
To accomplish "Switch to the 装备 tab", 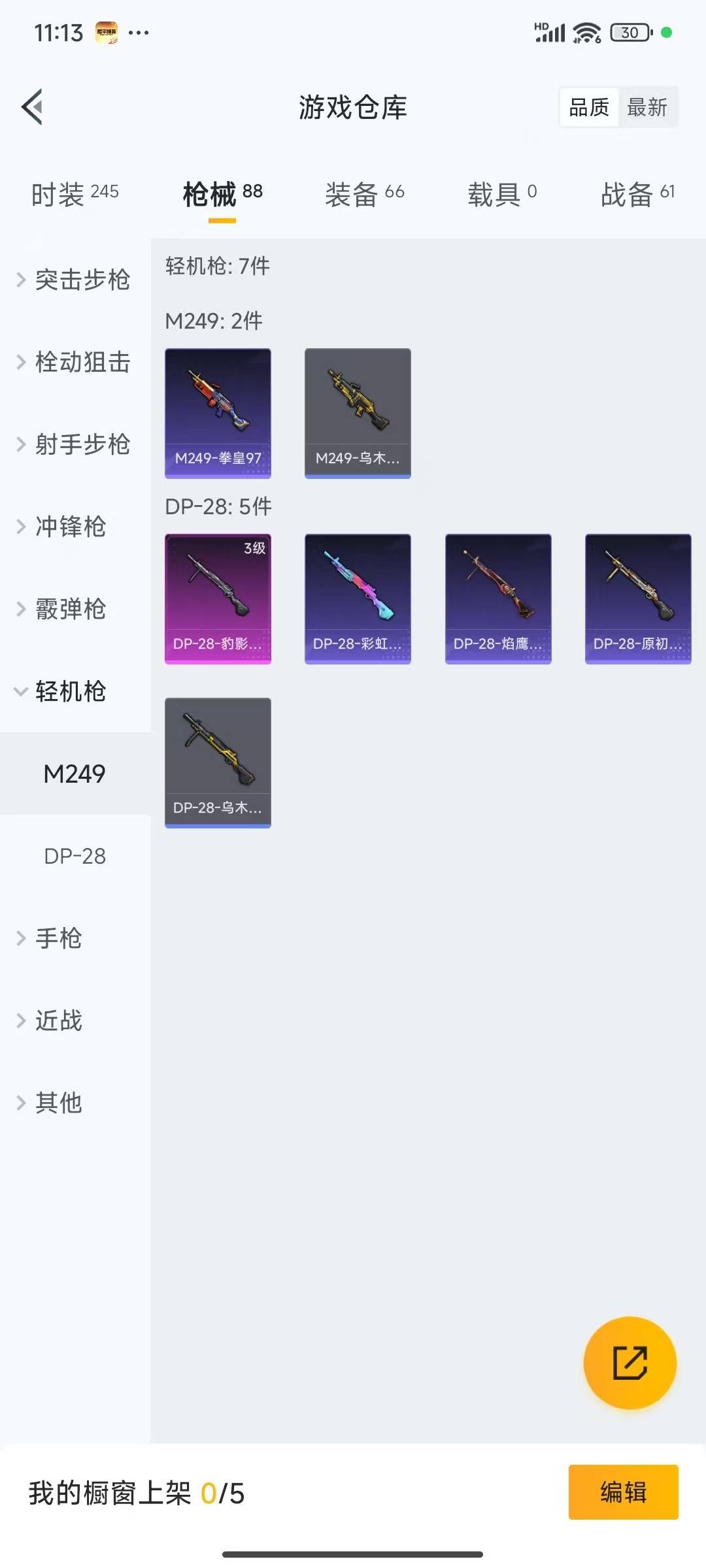I will [365, 194].
